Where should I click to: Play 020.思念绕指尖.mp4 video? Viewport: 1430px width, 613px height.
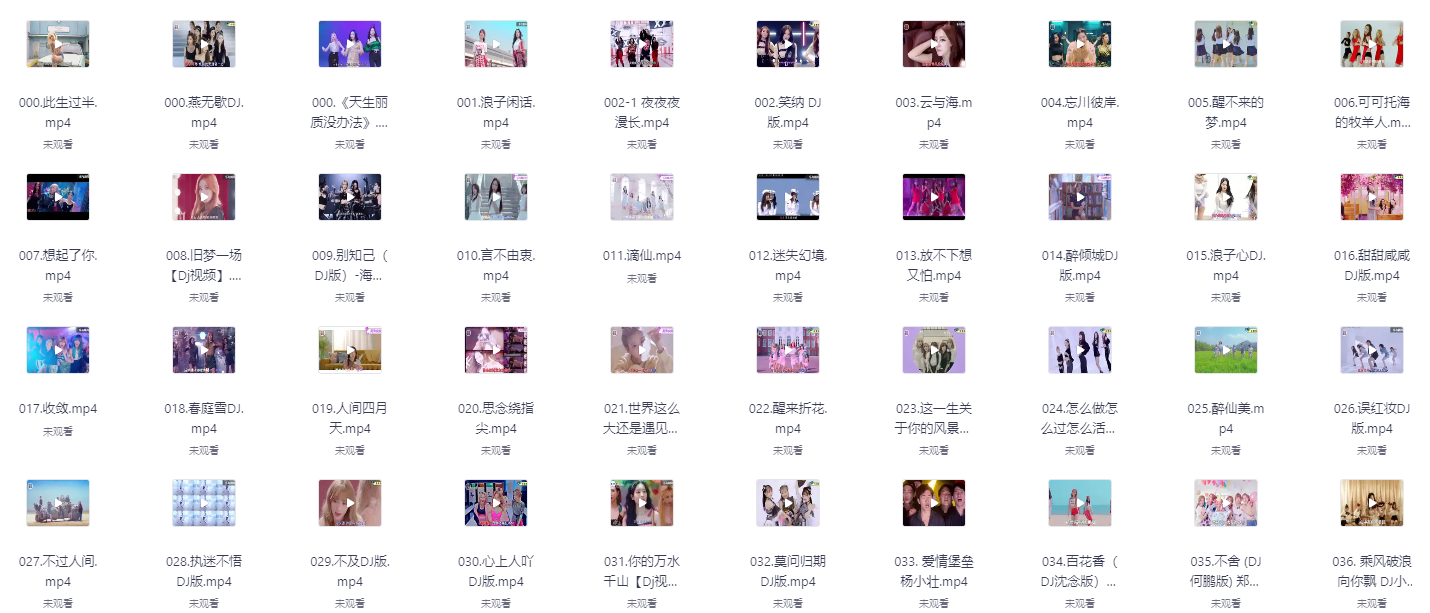pos(496,350)
